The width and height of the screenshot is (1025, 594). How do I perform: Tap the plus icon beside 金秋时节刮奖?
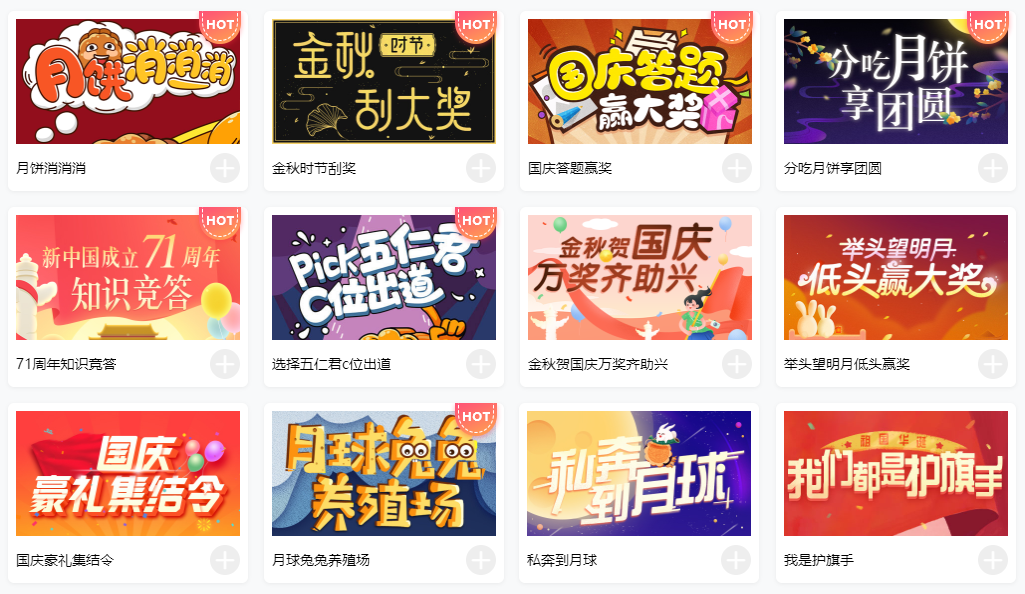click(481, 168)
